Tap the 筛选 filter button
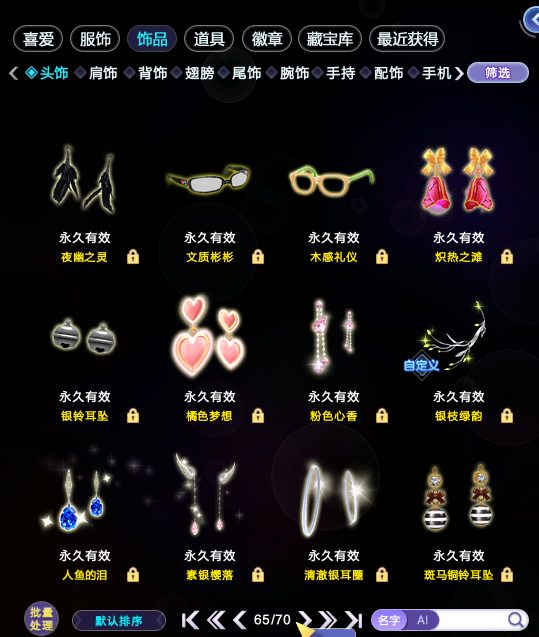The height and width of the screenshot is (637, 539). click(498, 73)
